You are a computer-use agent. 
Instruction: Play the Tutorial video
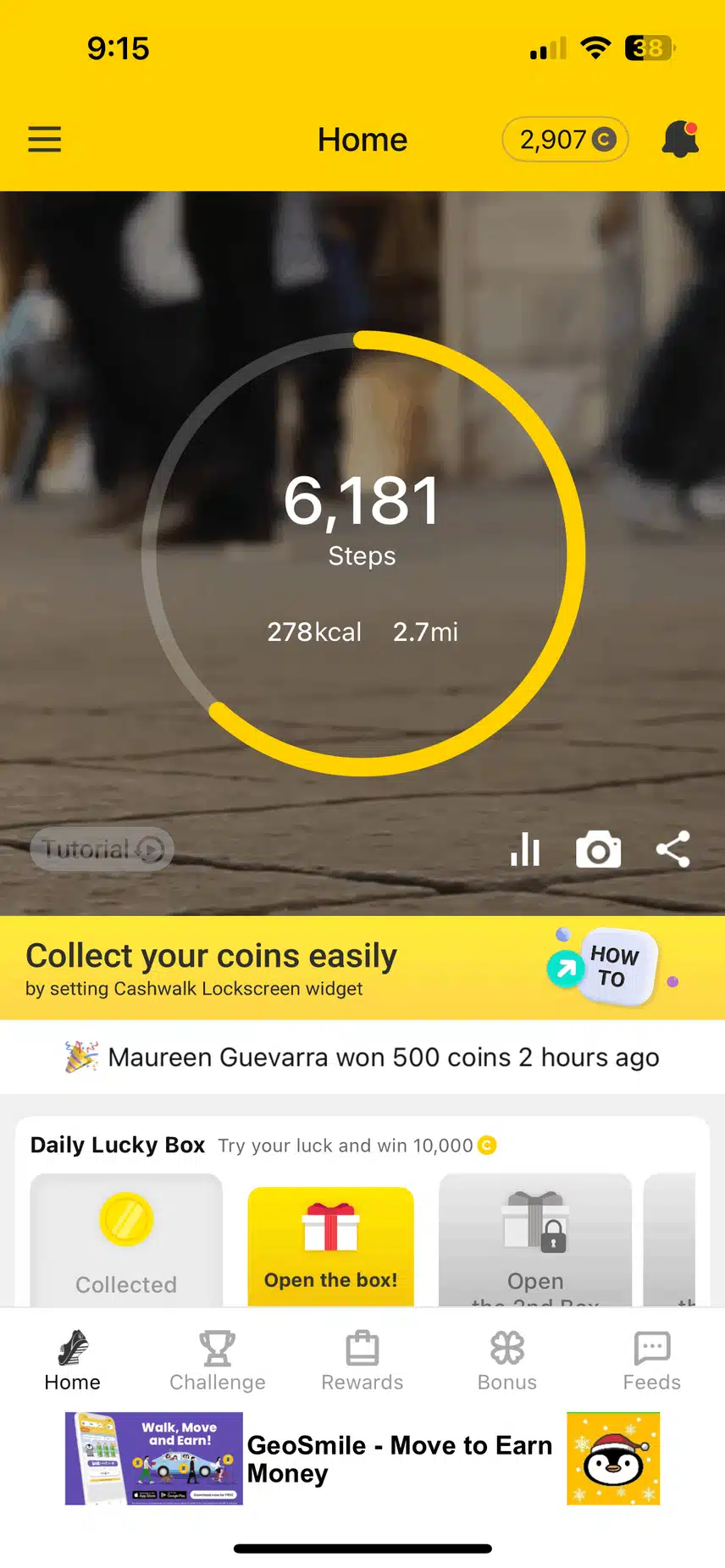(x=102, y=849)
